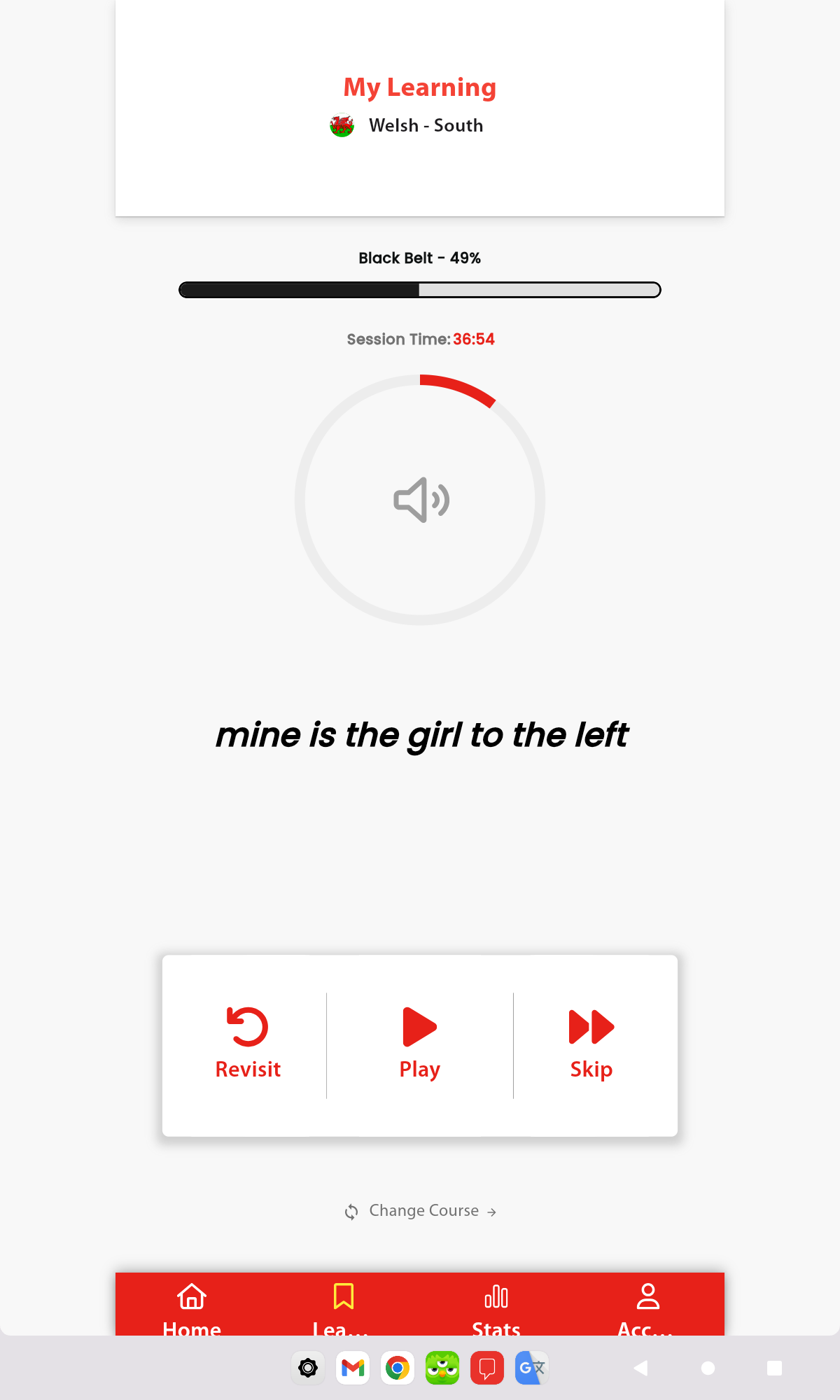Launch Gmail from the taskbar
The width and height of the screenshot is (840, 1400).
tap(353, 1368)
